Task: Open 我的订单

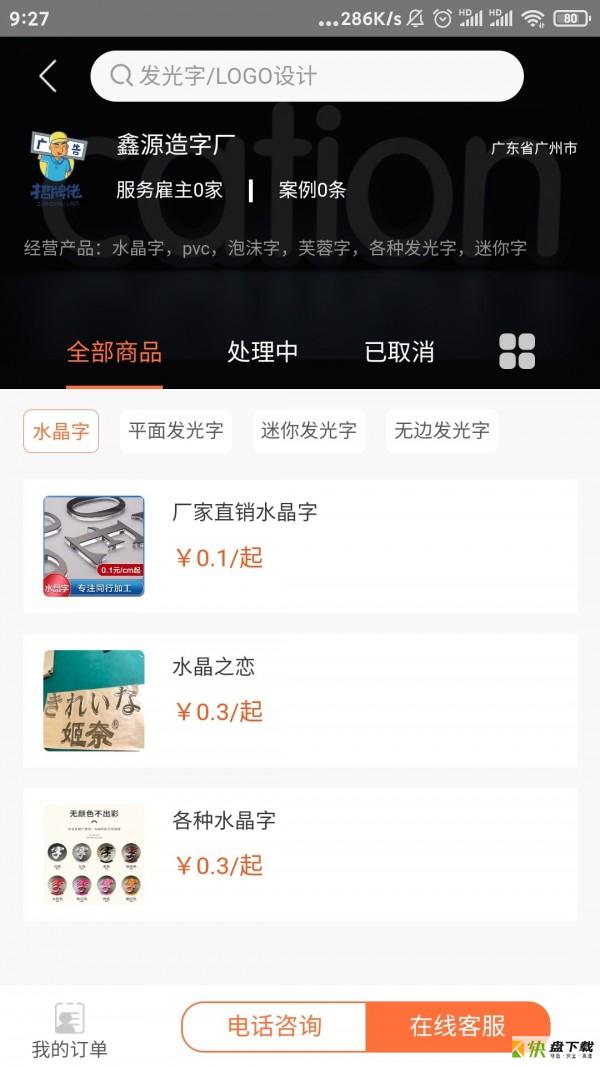Action: pos(69,1030)
